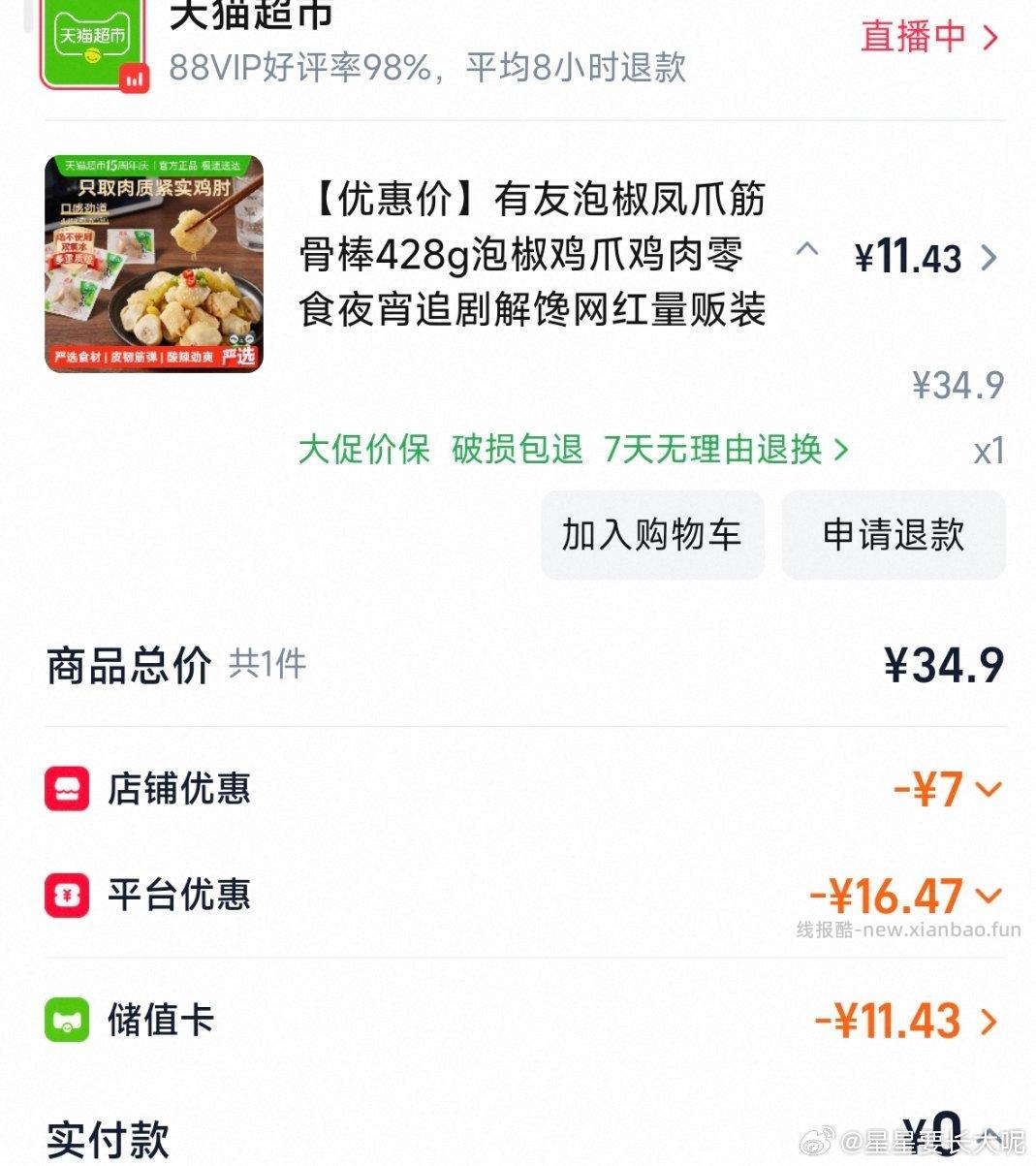Click the red 平台优惠 platform discount icon
The width and height of the screenshot is (1036, 1166).
point(66,895)
